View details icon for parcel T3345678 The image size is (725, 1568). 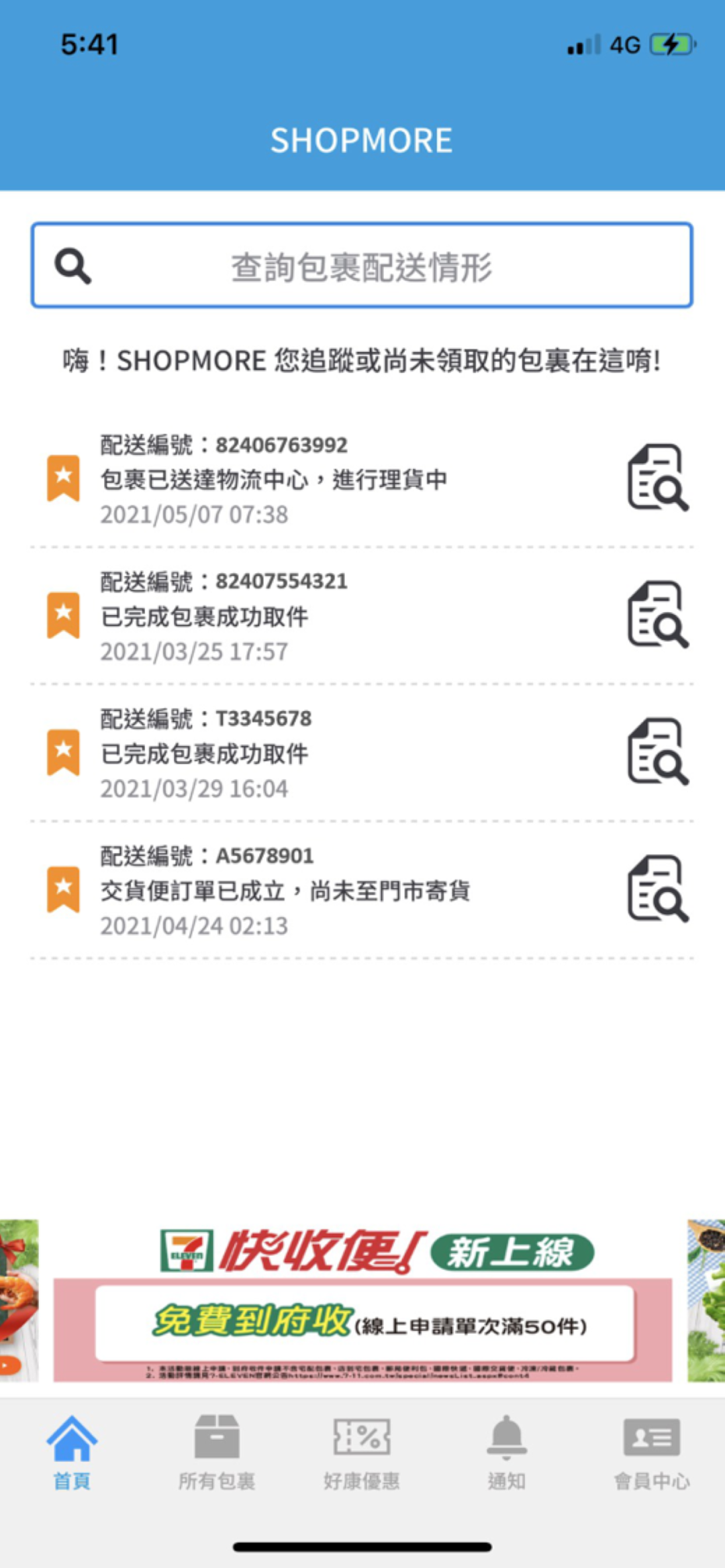point(658,751)
